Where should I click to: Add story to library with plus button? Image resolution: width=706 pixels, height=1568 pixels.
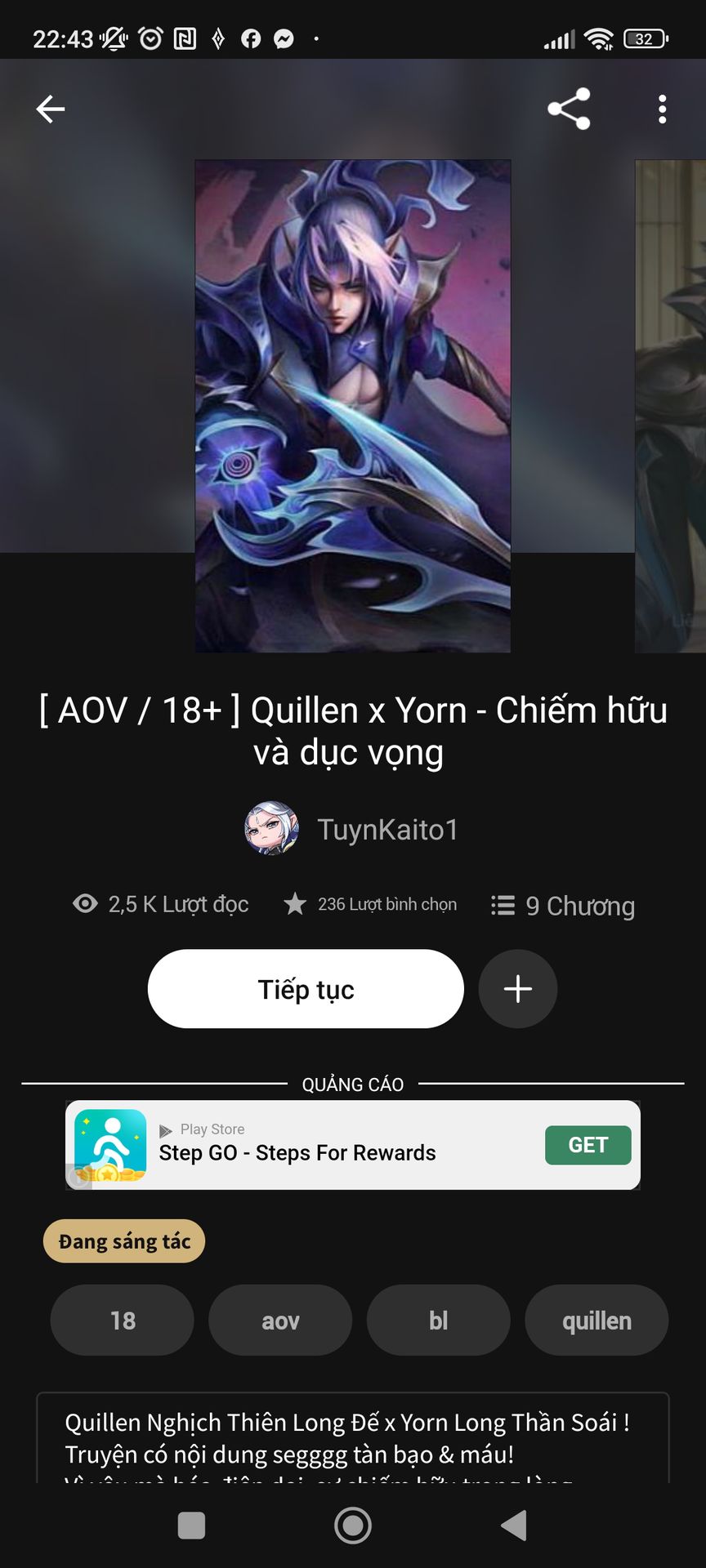click(x=518, y=989)
